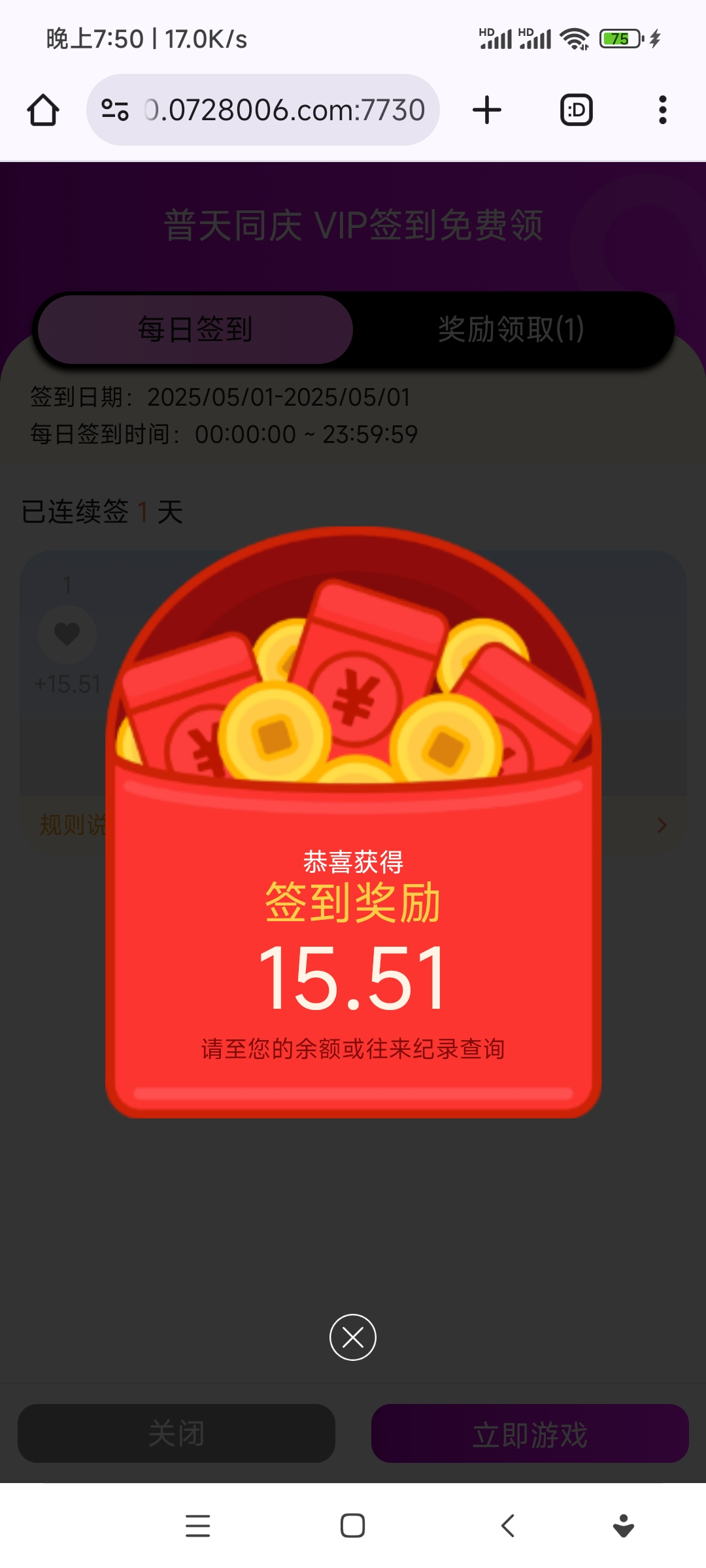Go to the browser home page
The width and height of the screenshot is (706, 1568).
43,110
